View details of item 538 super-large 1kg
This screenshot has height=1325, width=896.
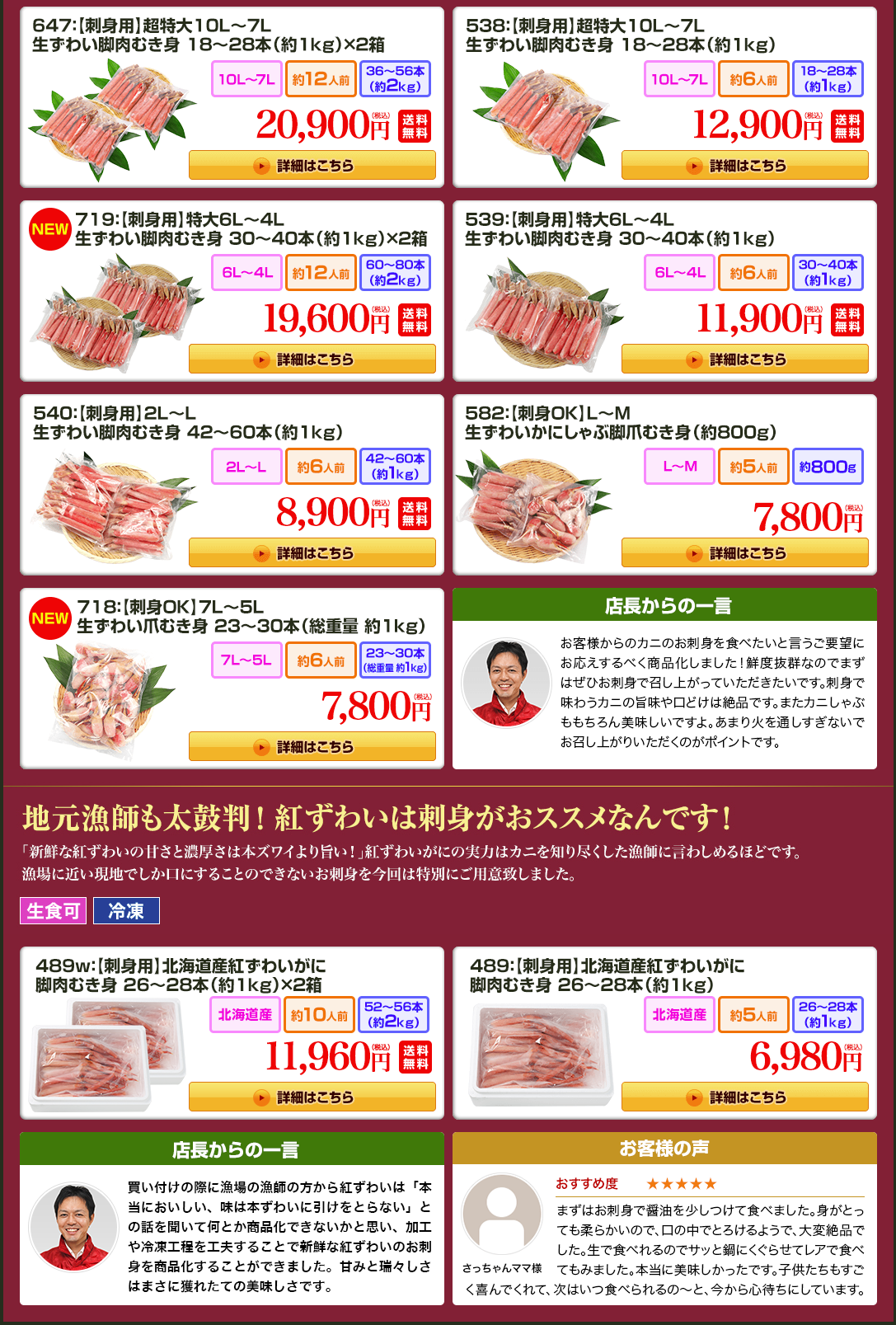[744, 166]
